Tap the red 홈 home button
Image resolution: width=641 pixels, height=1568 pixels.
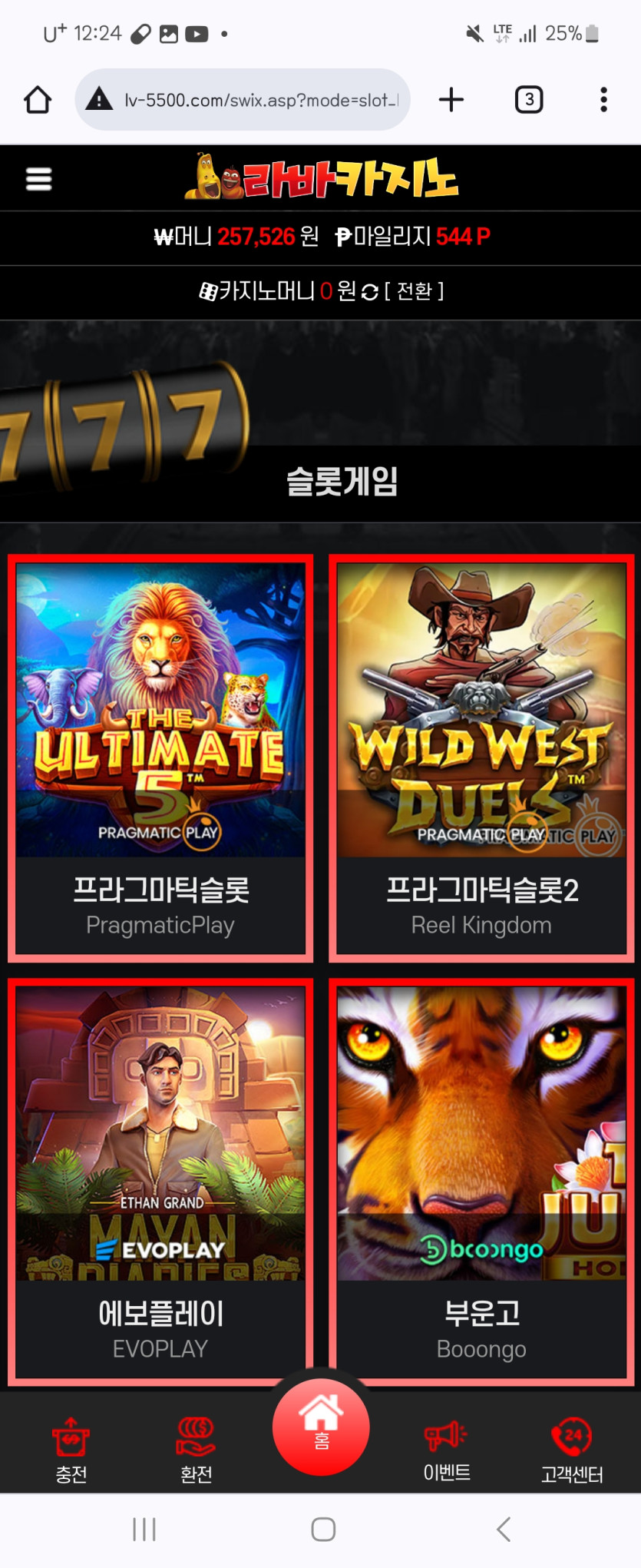321,1426
